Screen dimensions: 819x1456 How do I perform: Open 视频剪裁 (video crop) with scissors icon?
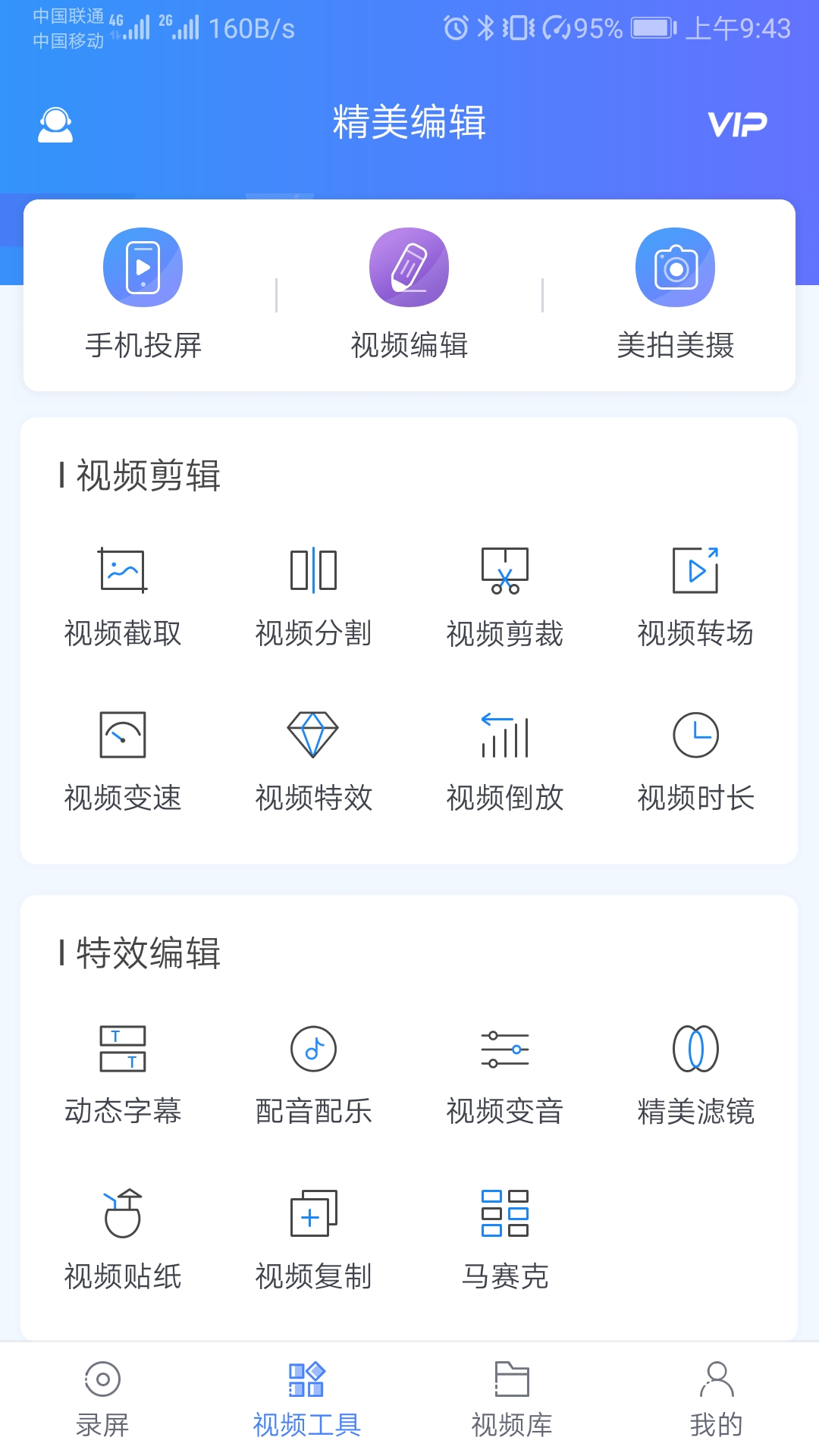pos(504,595)
